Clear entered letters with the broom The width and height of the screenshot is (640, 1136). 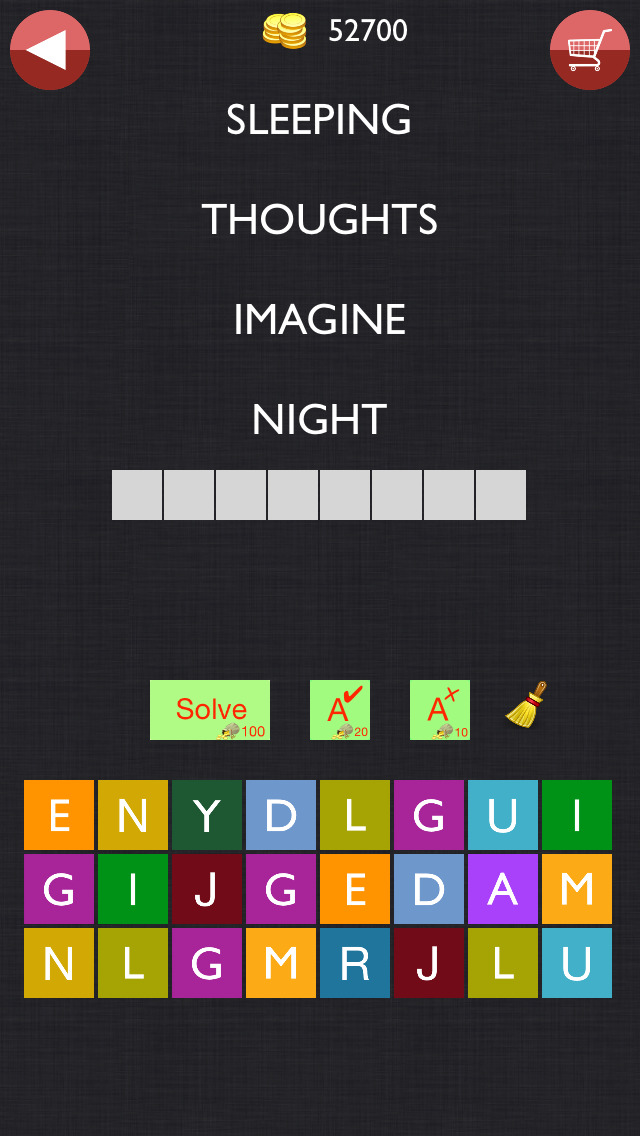click(527, 704)
